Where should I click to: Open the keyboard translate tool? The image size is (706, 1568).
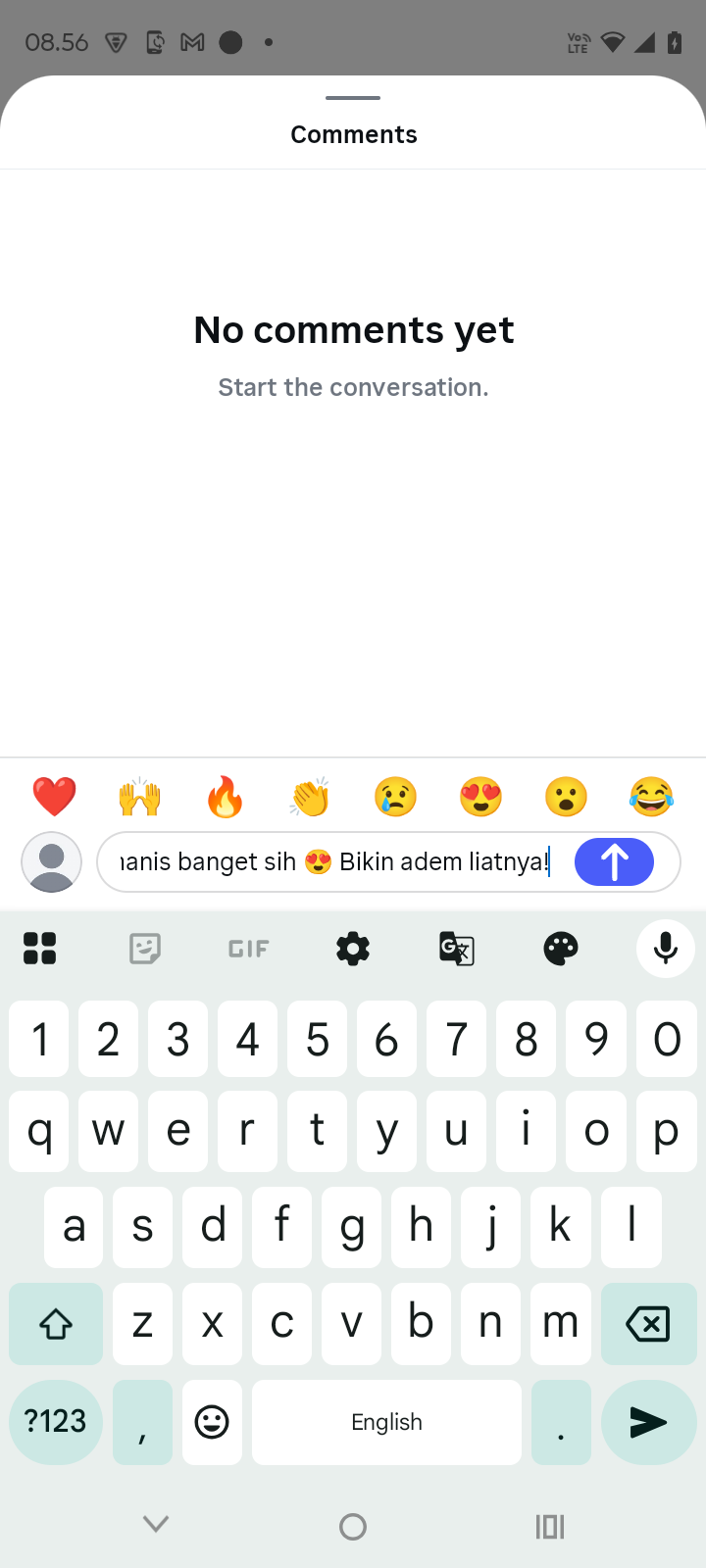[x=457, y=949]
